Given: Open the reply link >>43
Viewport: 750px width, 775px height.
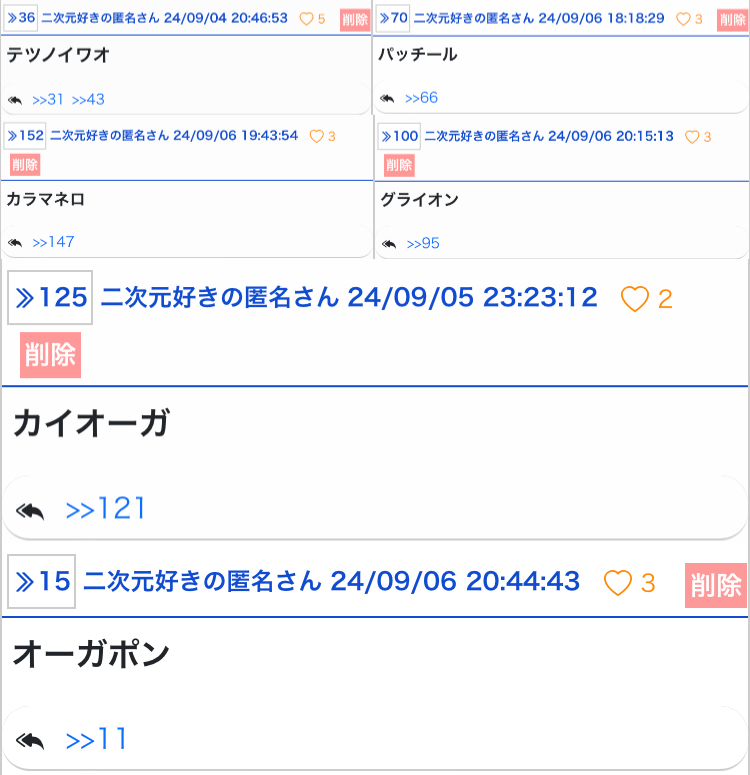Looking at the screenshot, I should (88, 99).
